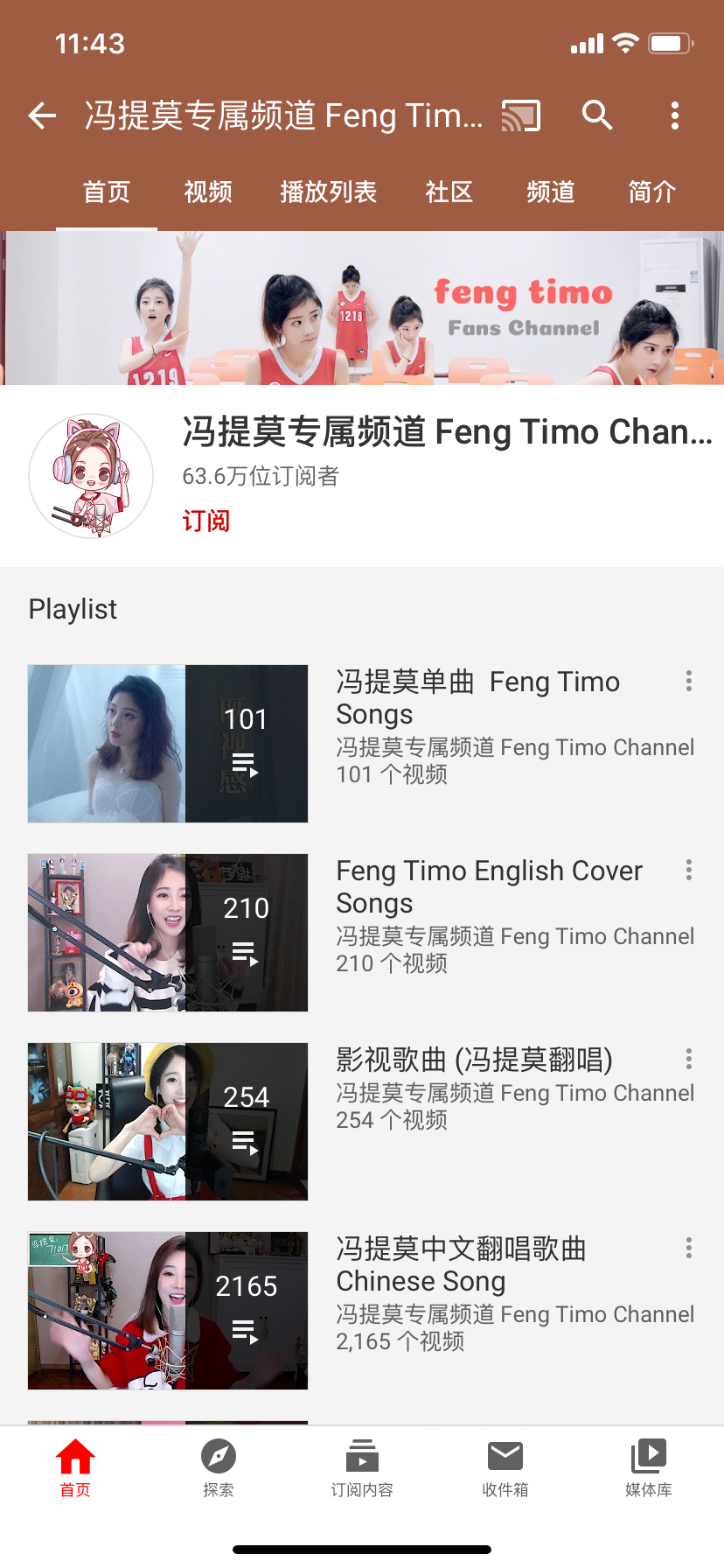Select the 频道 tab
The image size is (724, 1568).
(551, 192)
